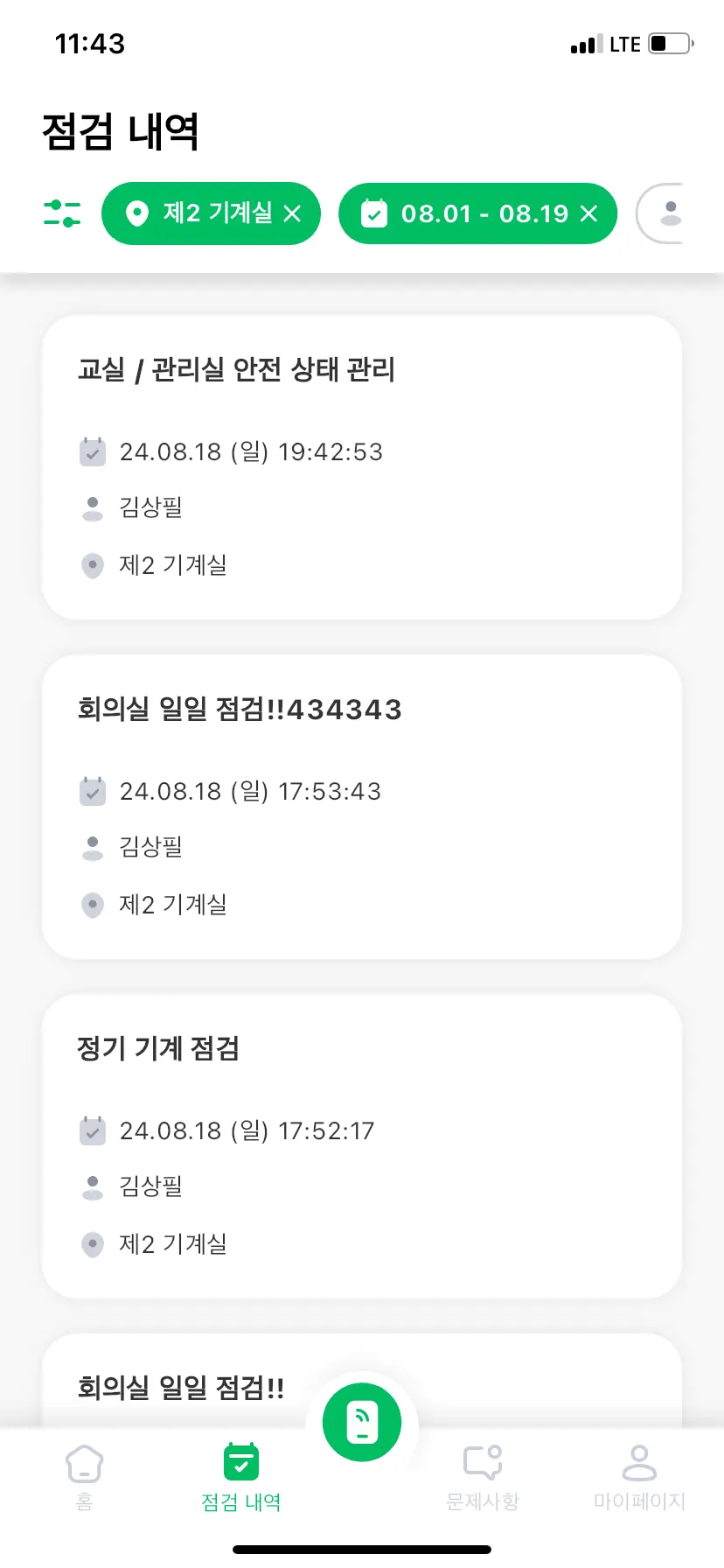Go to the 홈 tab

click(x=85, y=1477)
